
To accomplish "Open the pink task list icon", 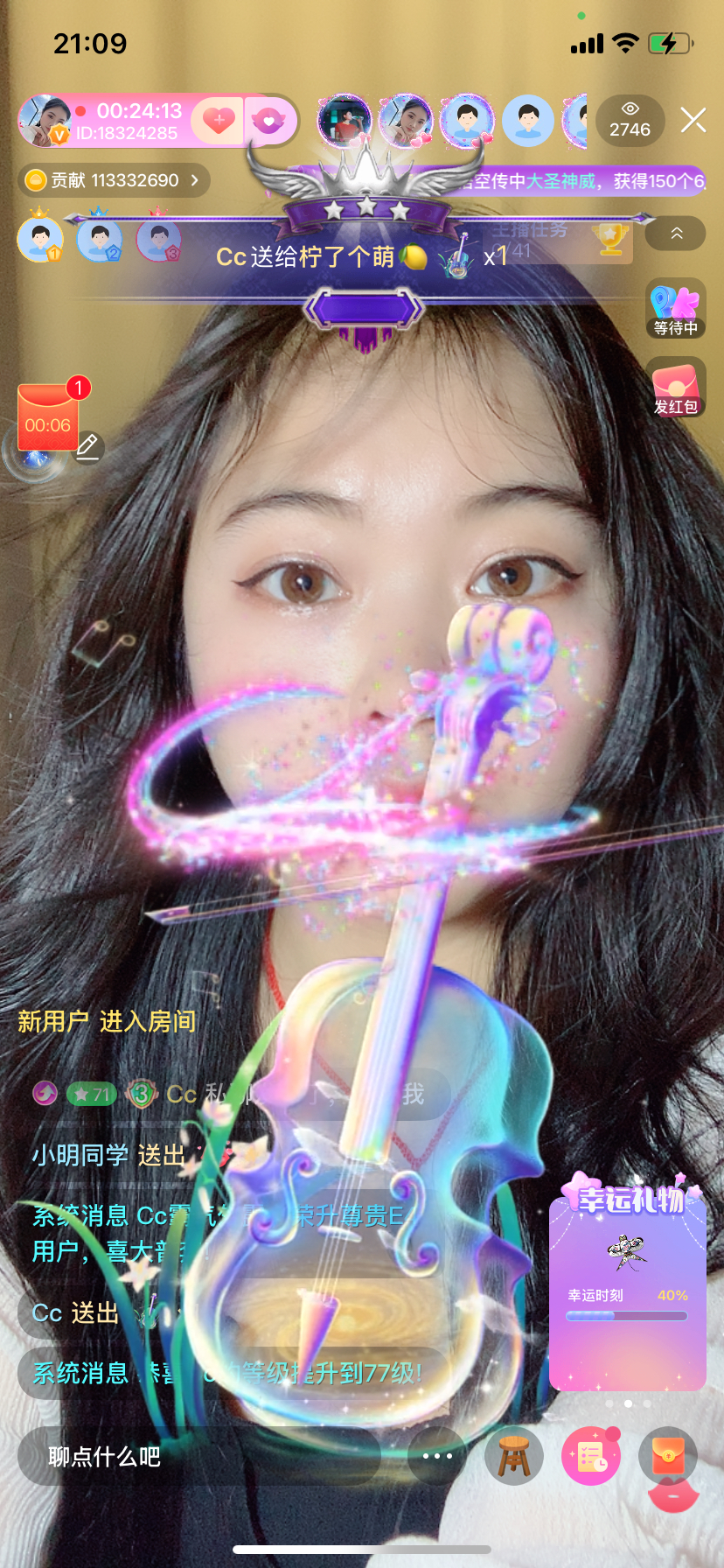I will (591, 1456).
